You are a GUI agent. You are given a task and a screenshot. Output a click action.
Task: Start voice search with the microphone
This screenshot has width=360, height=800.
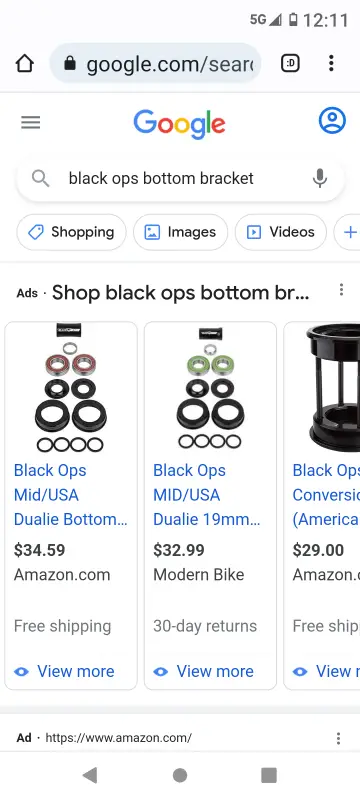click(x=320, y=179)
